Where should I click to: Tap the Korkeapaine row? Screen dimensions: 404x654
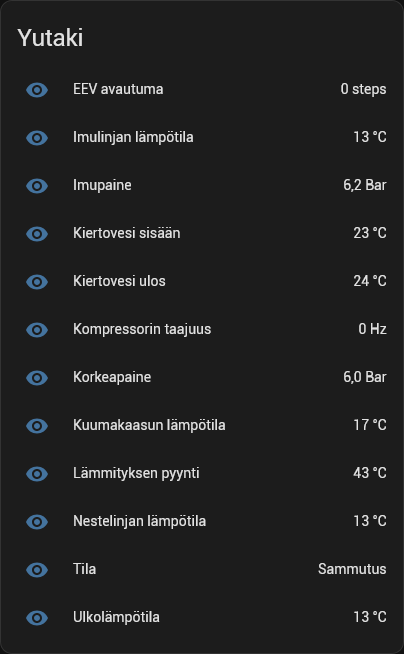202,377
